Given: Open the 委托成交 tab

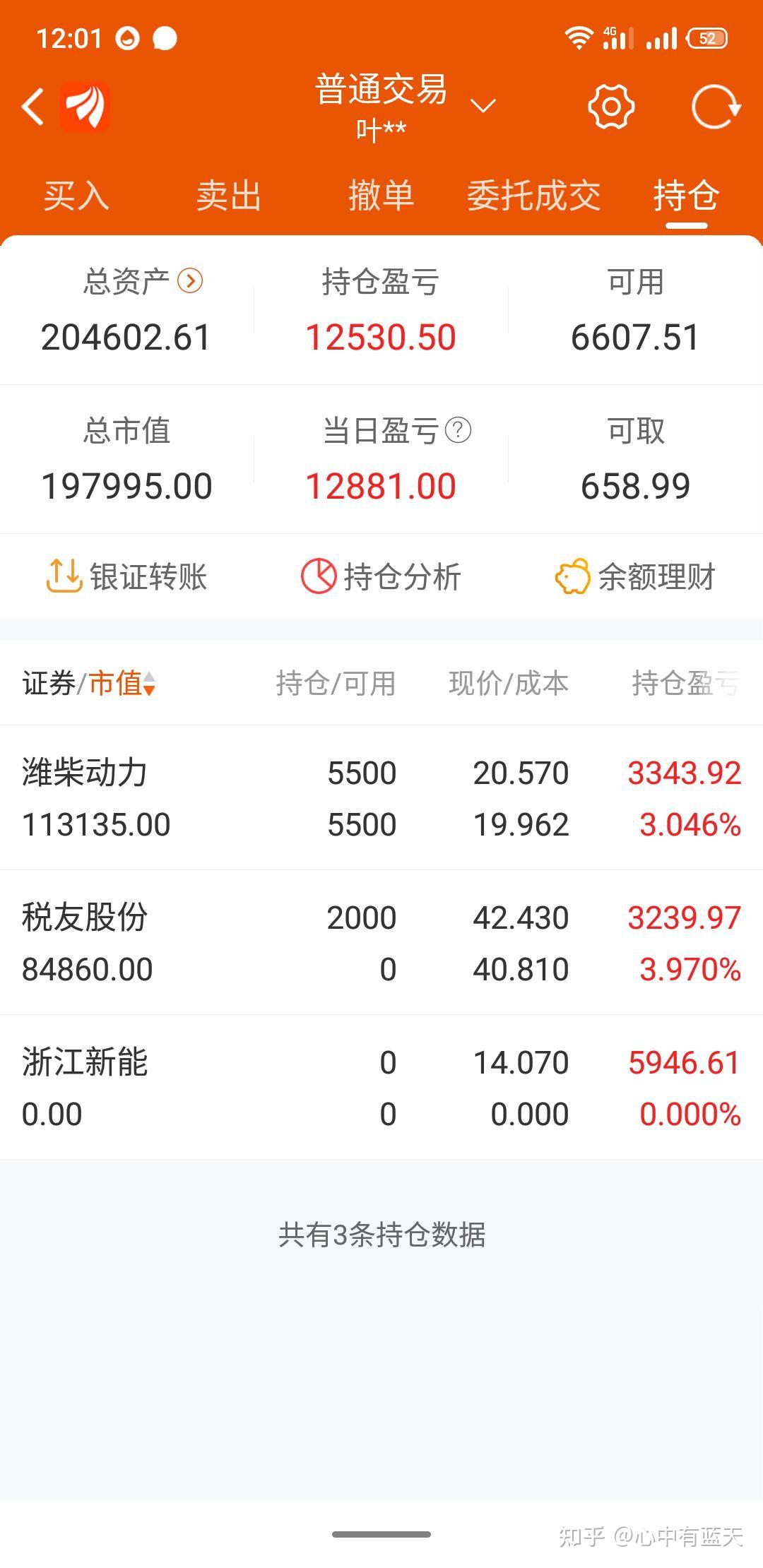Looking at the screenshot, I should point(534,196).
